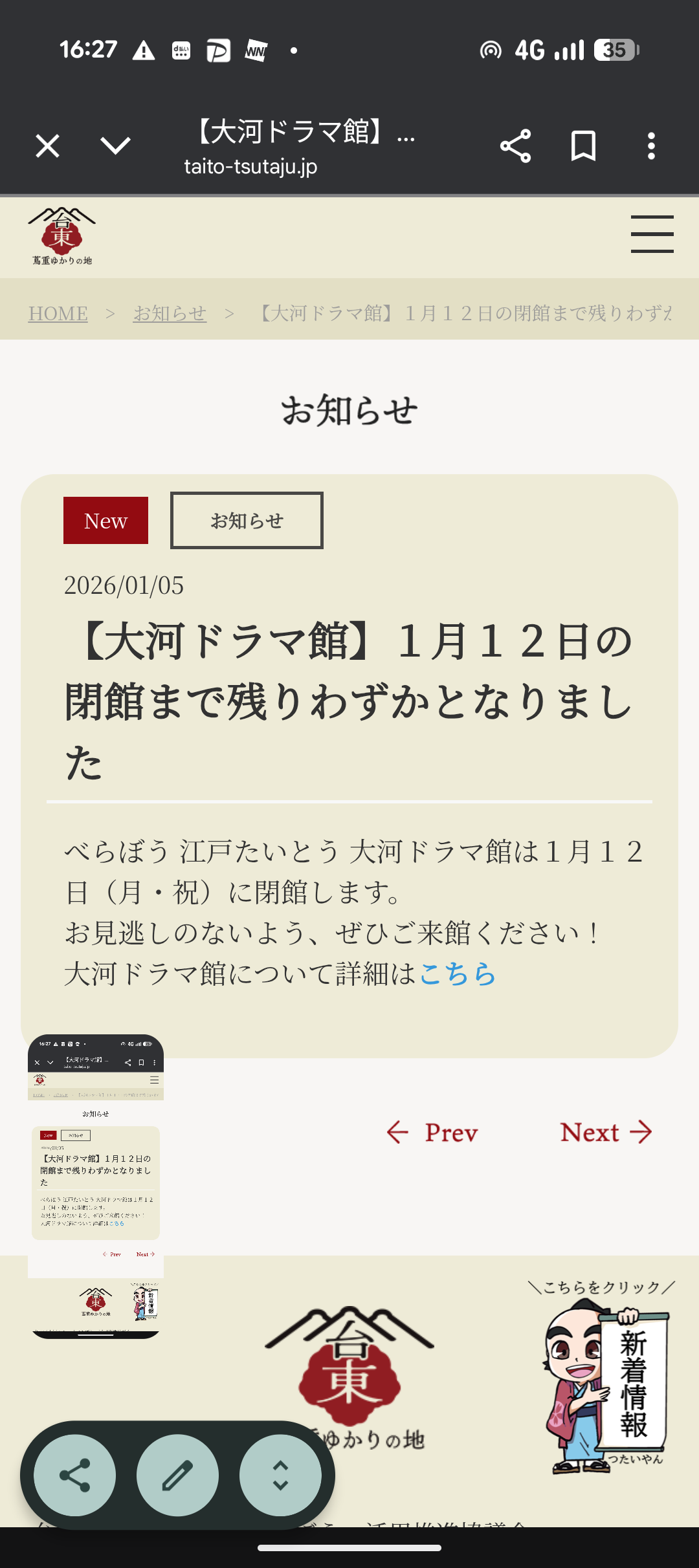Open the browser overflow menu

[651, 146]
